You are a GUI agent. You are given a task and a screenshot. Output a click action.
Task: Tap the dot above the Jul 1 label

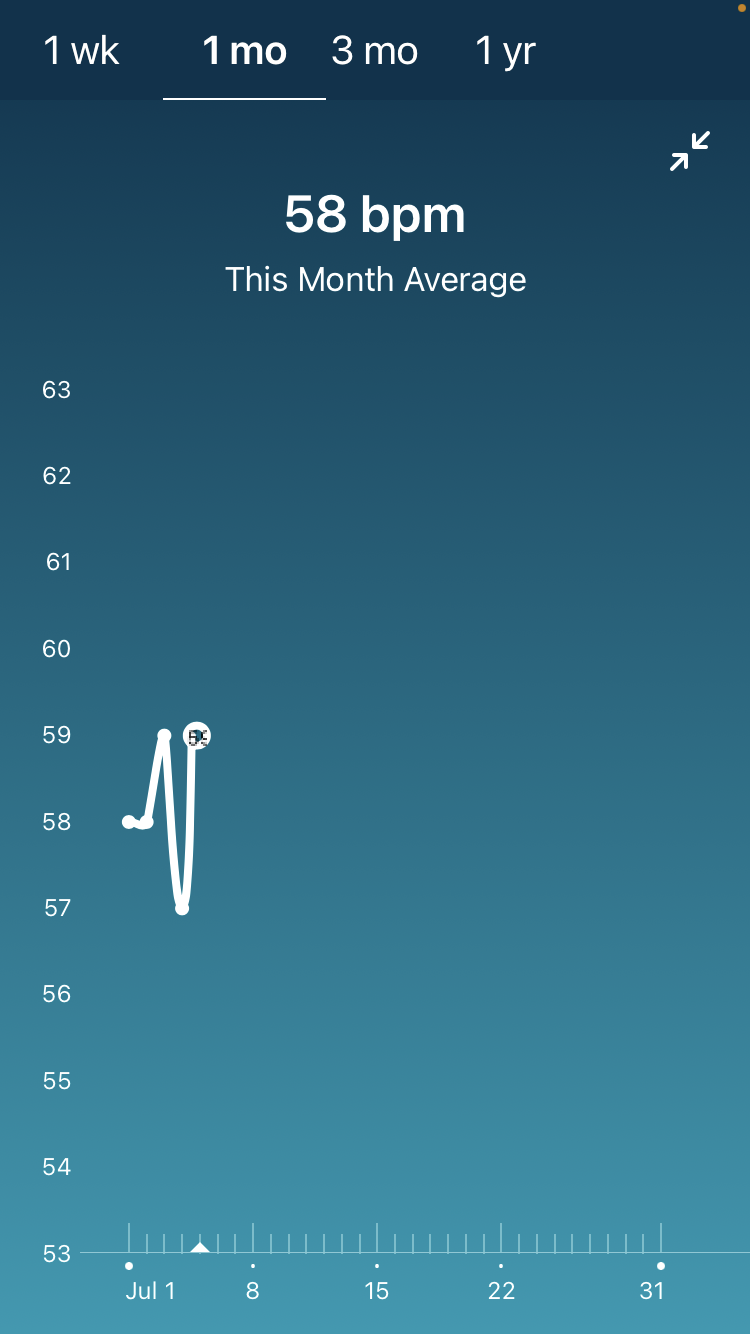point(129,1266)
